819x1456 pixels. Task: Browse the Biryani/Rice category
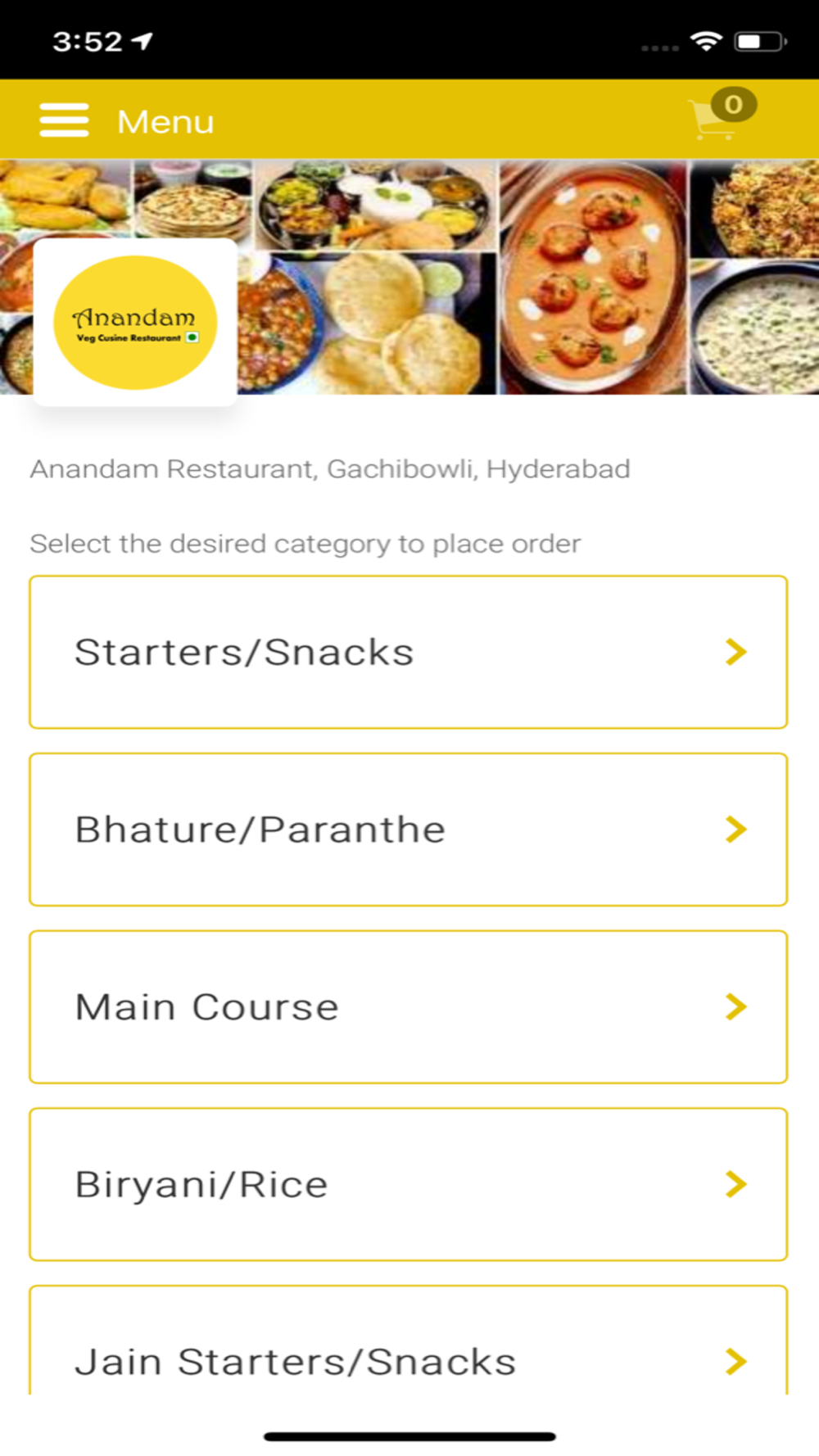pyautogui.click(x=408, y=1184)
